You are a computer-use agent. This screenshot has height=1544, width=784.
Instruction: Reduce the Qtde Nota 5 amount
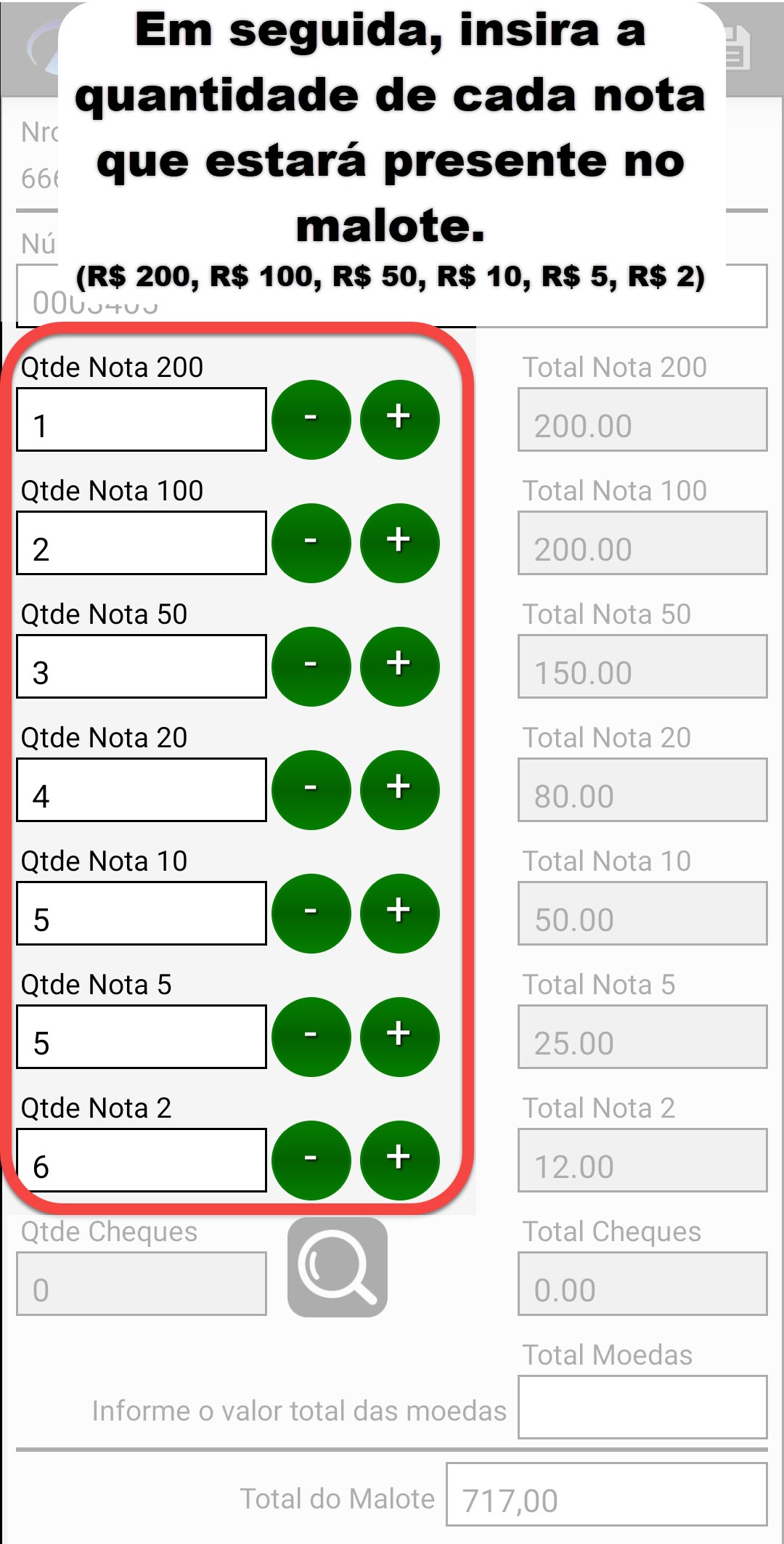point(311,1036)
